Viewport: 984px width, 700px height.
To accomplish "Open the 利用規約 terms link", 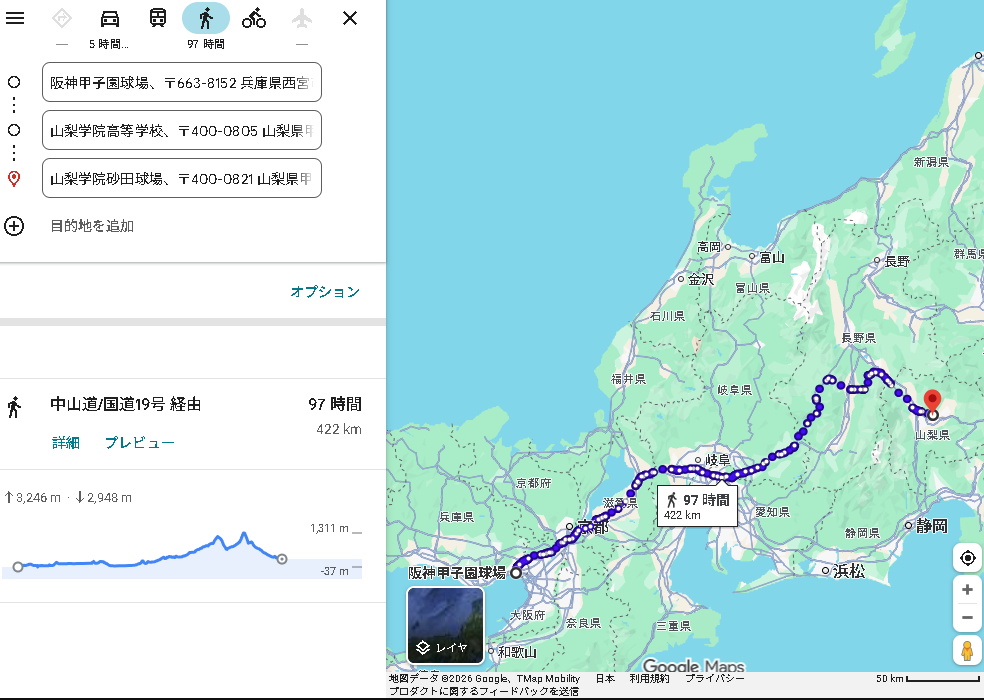I will point(649,678).
